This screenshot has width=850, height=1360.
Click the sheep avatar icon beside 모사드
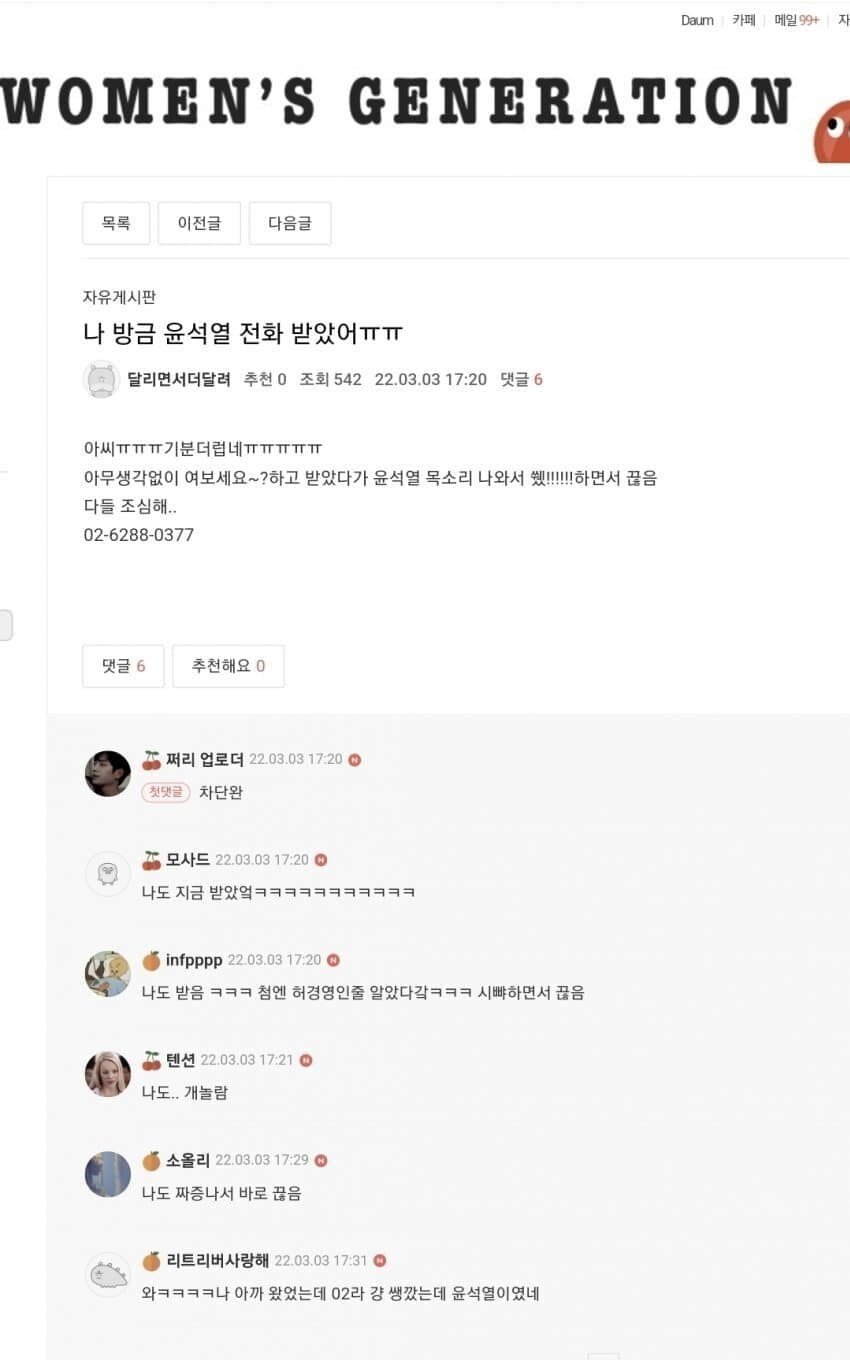[107, 873]
